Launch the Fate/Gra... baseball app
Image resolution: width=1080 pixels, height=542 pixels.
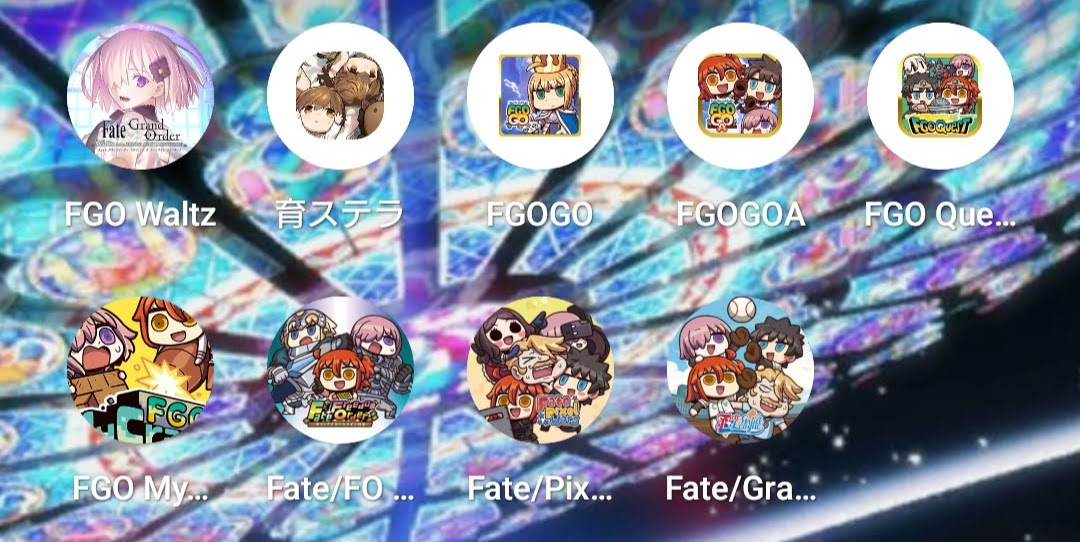740,370
